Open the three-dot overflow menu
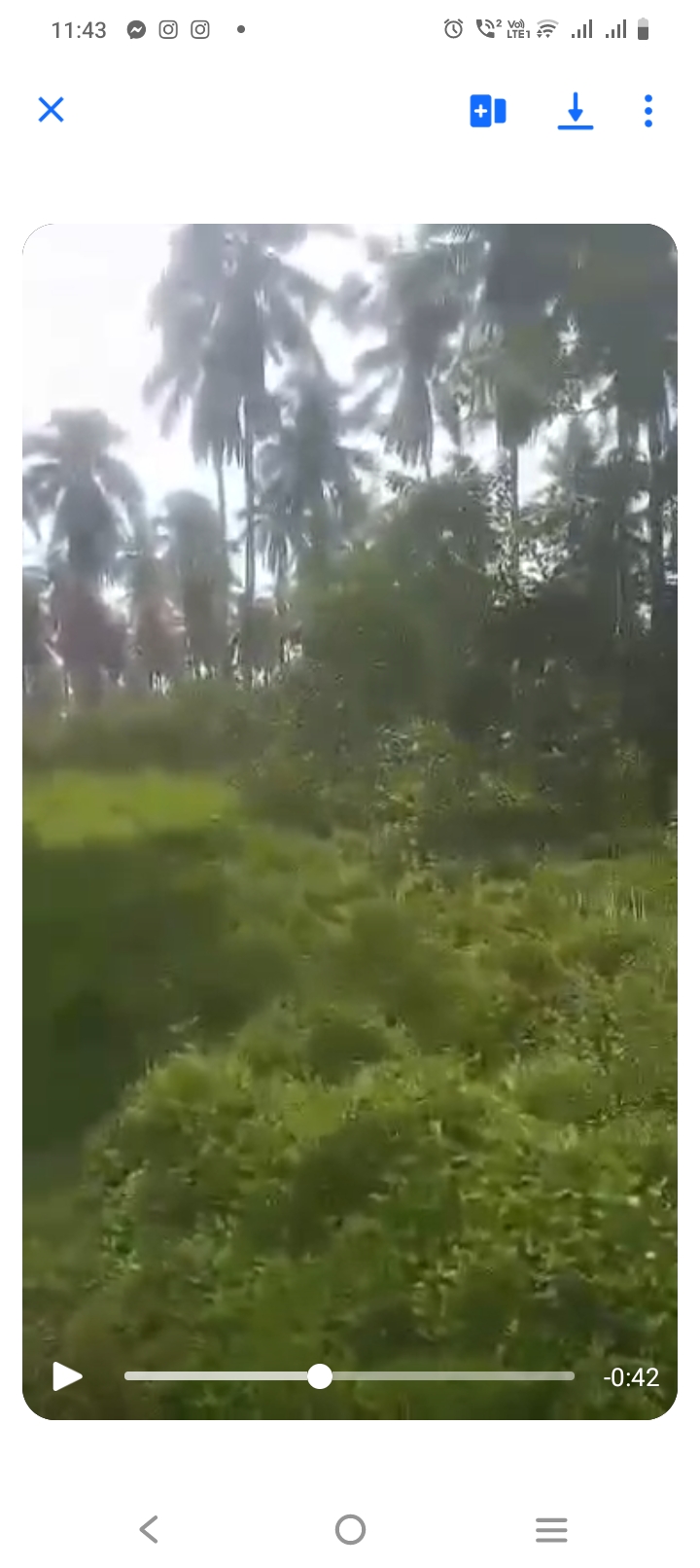700x1568 pixels. coord(648,111)
